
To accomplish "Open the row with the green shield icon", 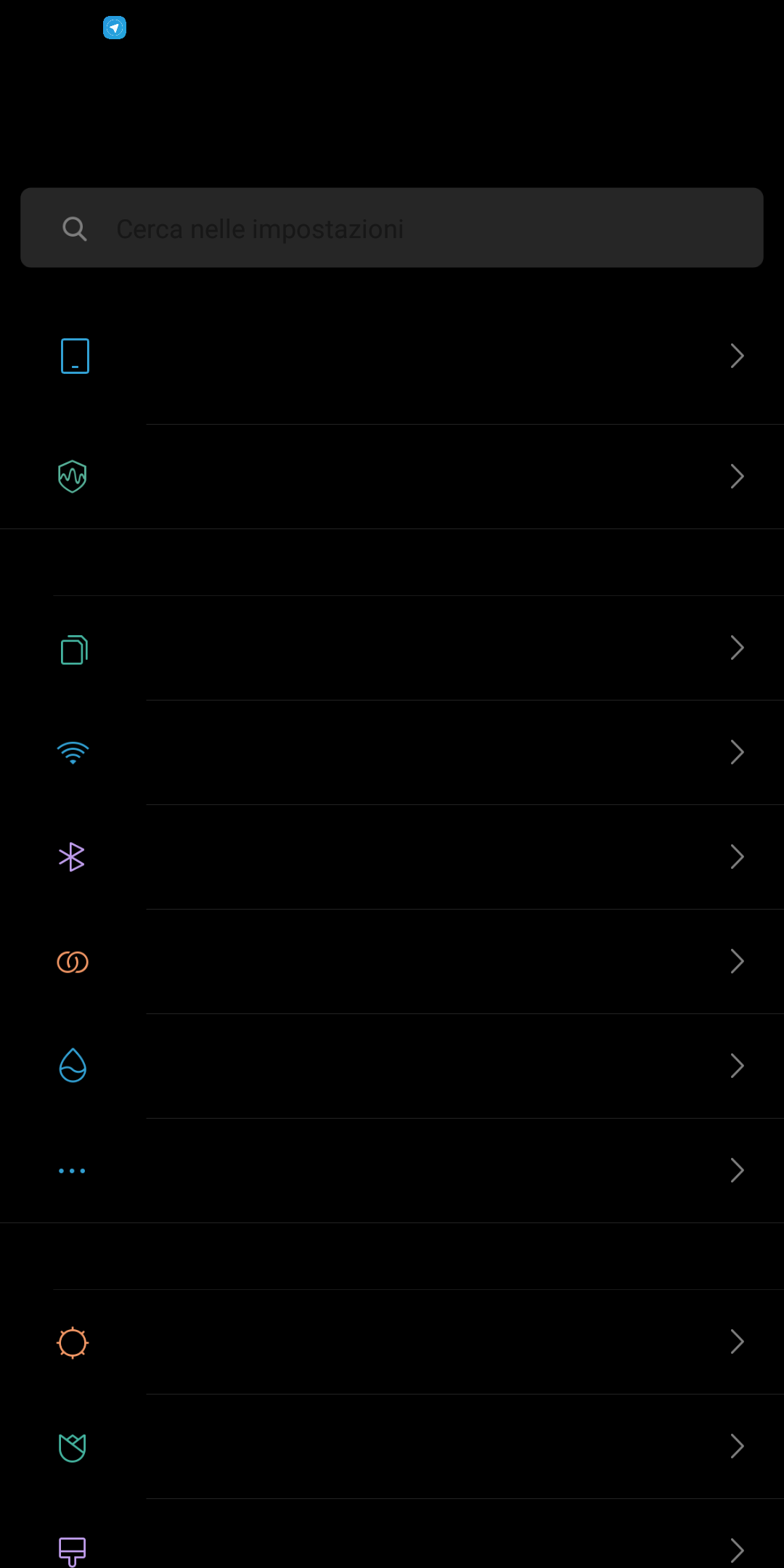I will click(392, 477).
